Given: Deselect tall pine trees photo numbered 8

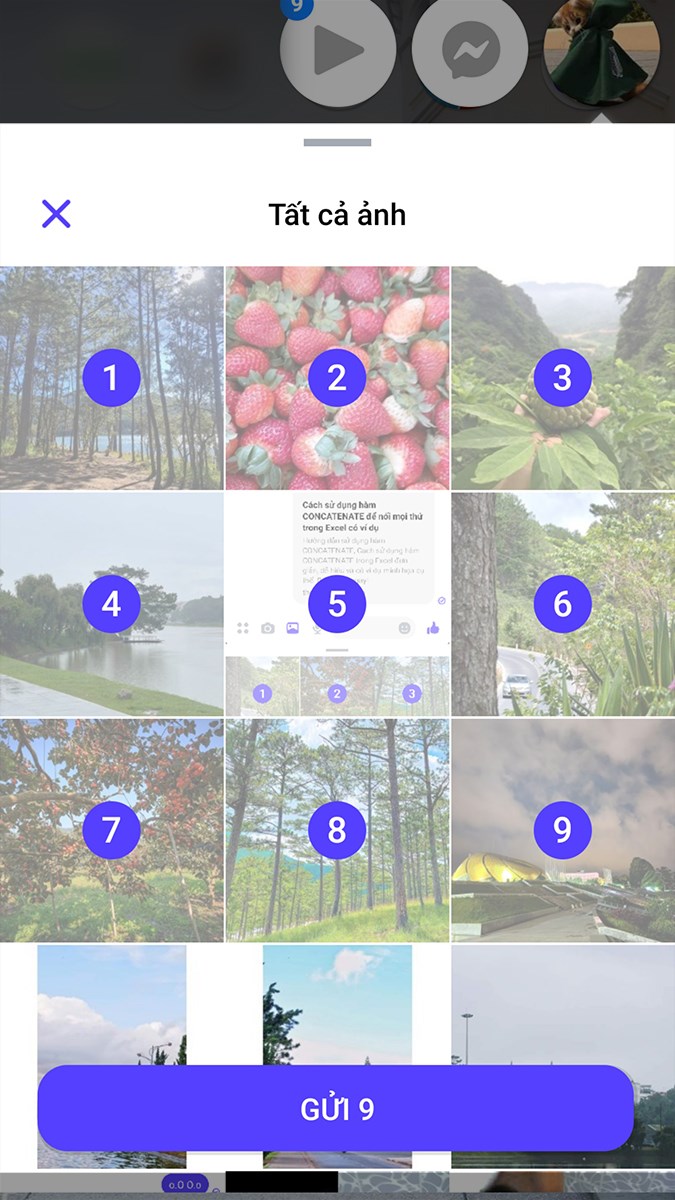Looking at the screenshot, I should point(337,830).
